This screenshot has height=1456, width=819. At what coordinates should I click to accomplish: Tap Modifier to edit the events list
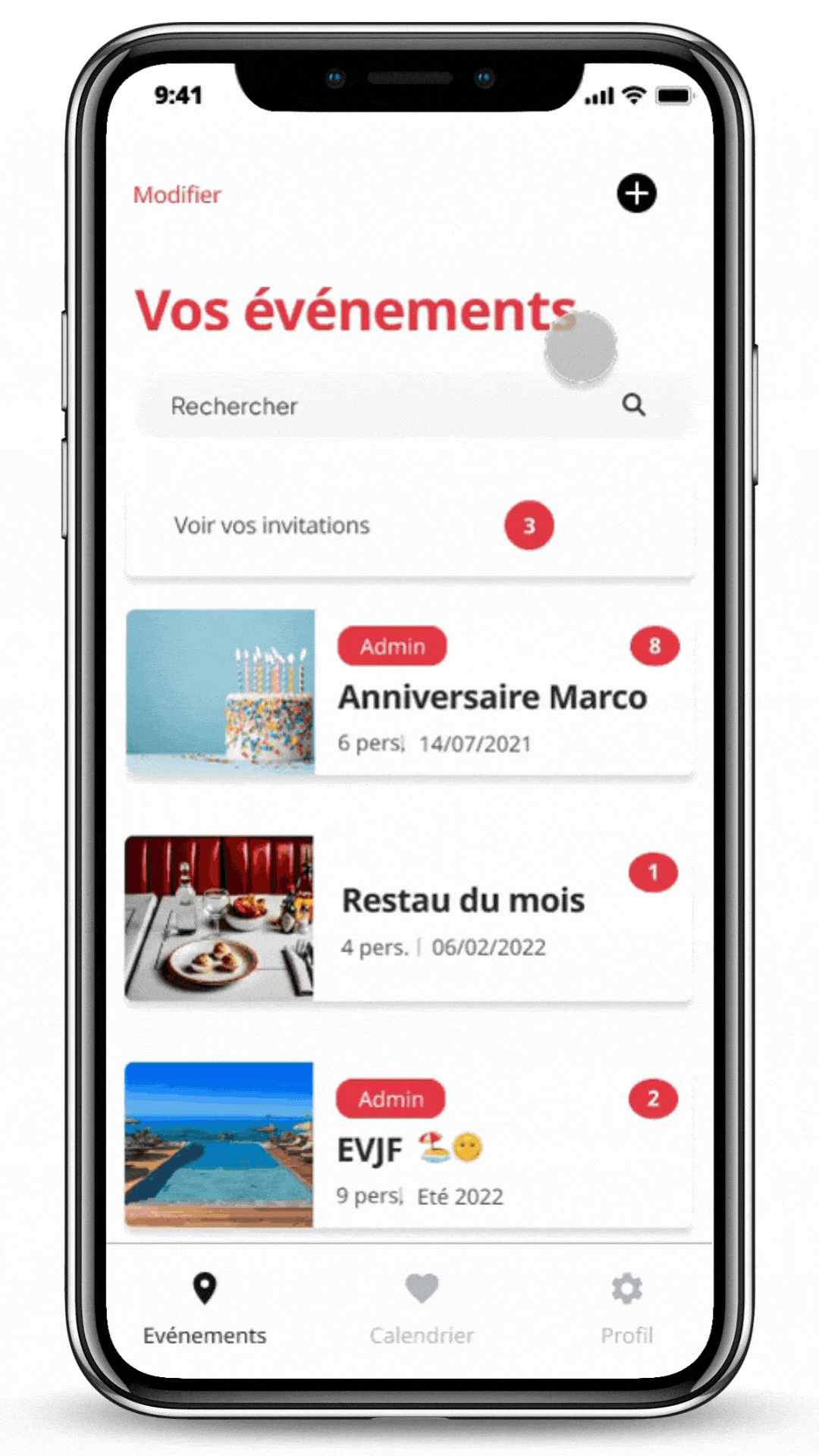(x=177, y=195)
